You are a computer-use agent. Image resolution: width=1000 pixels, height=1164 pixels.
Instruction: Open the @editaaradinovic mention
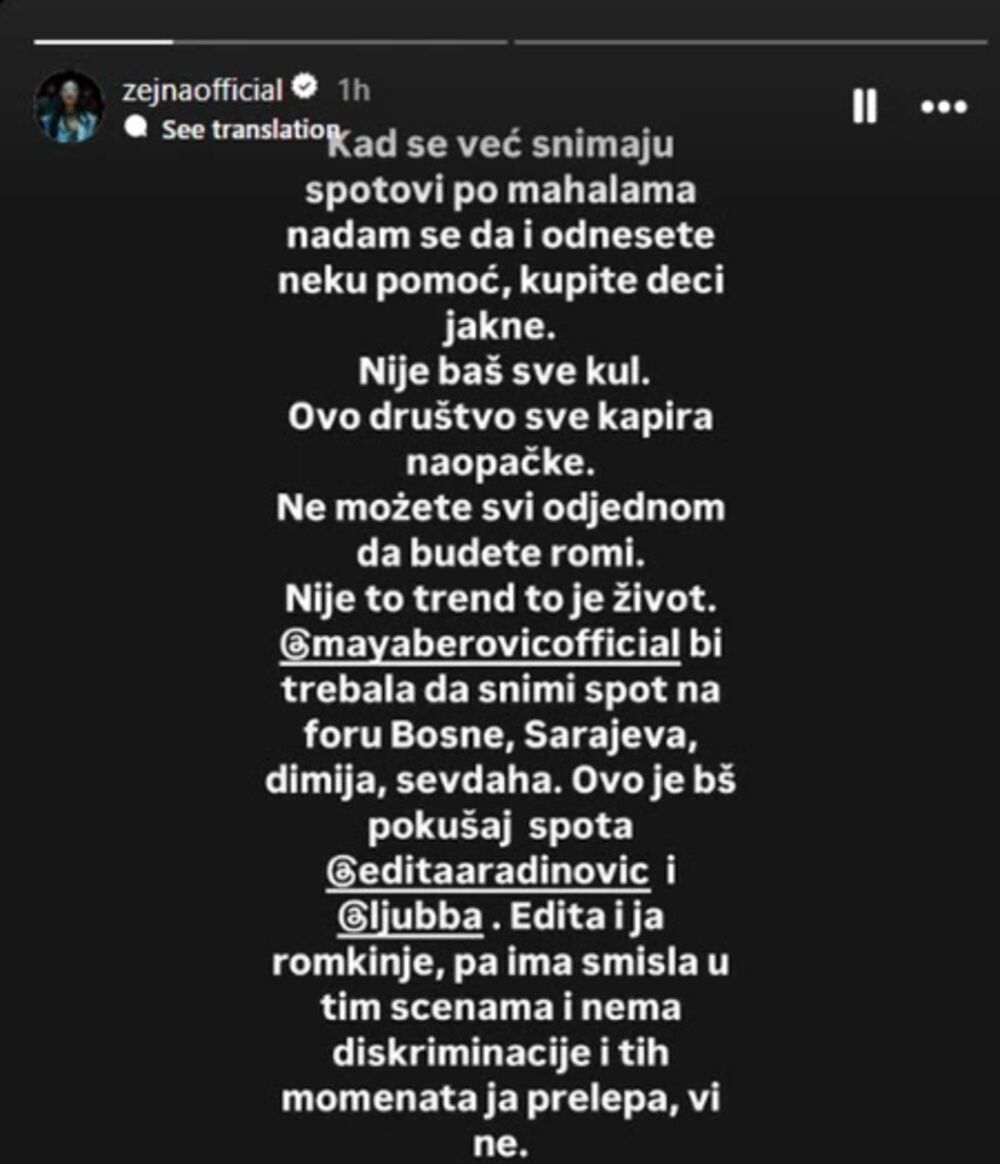click(488, 870)
